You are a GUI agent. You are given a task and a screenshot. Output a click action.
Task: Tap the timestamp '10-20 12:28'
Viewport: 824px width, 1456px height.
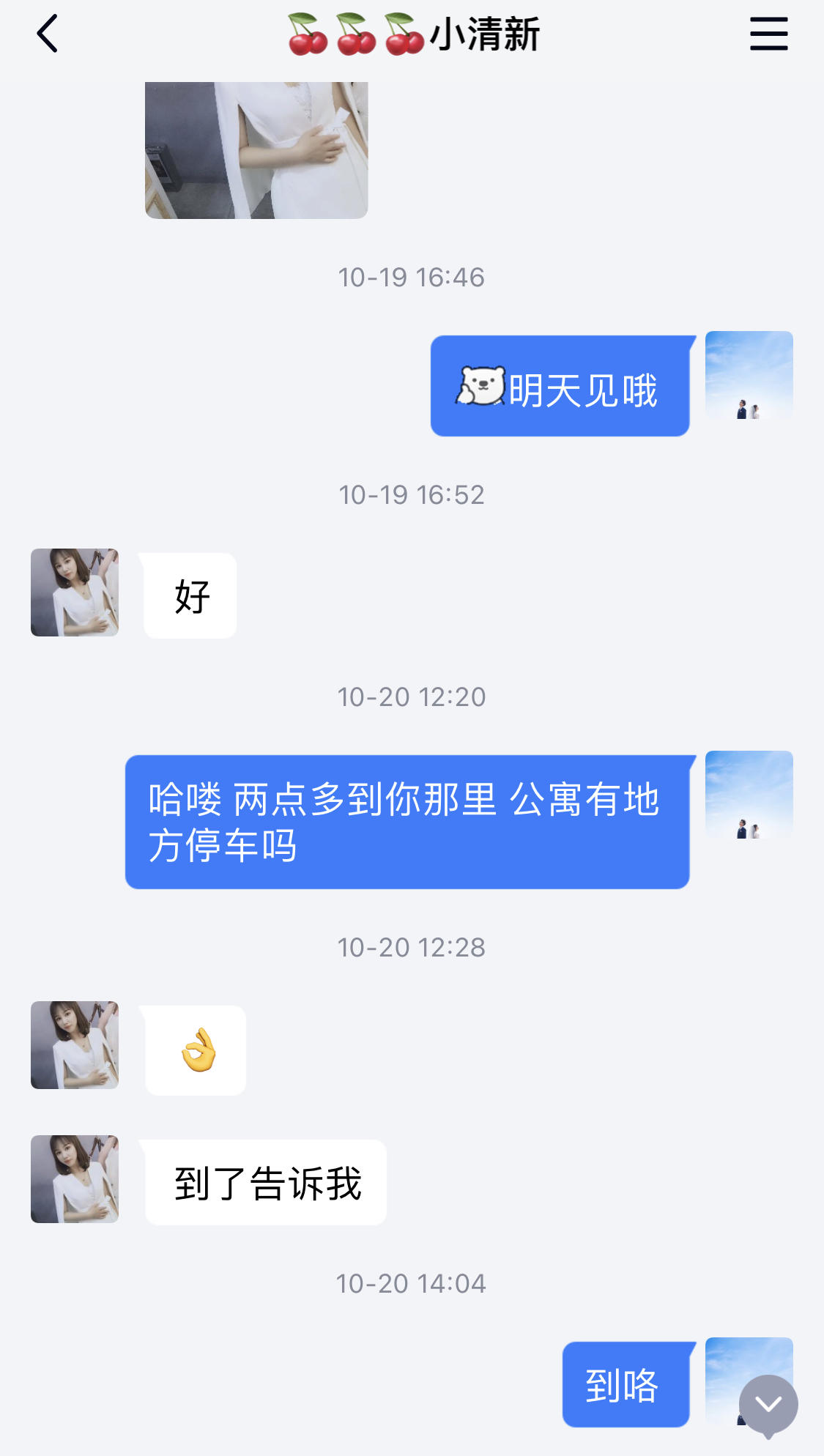(412, 947)
